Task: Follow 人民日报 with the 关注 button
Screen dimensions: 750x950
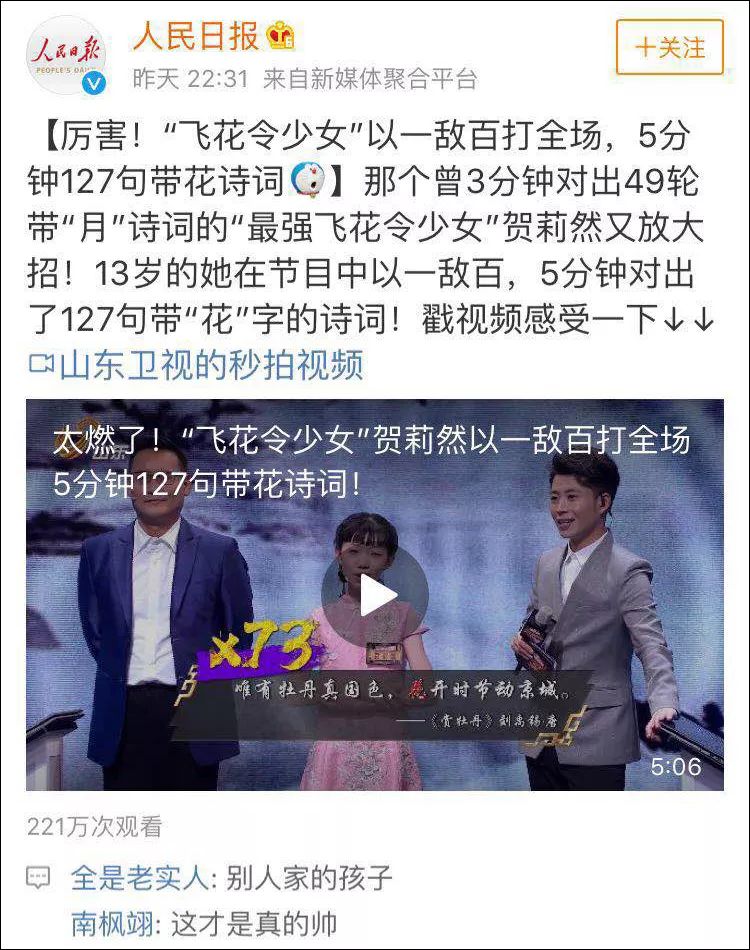Action: point(669,47)
